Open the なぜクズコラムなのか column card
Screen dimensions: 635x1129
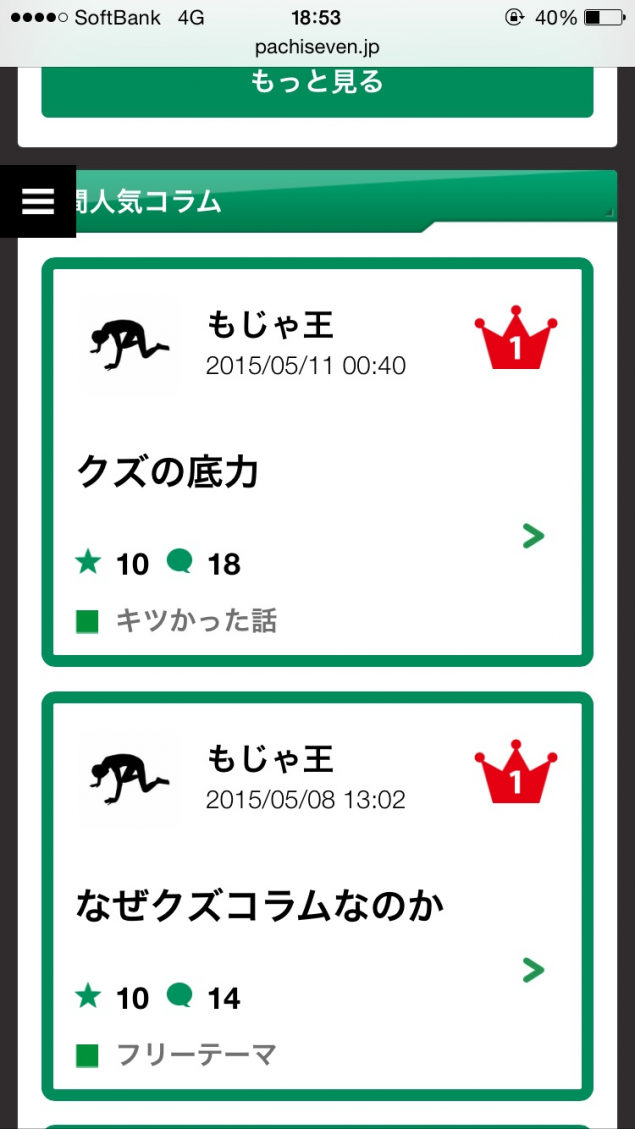317,905
